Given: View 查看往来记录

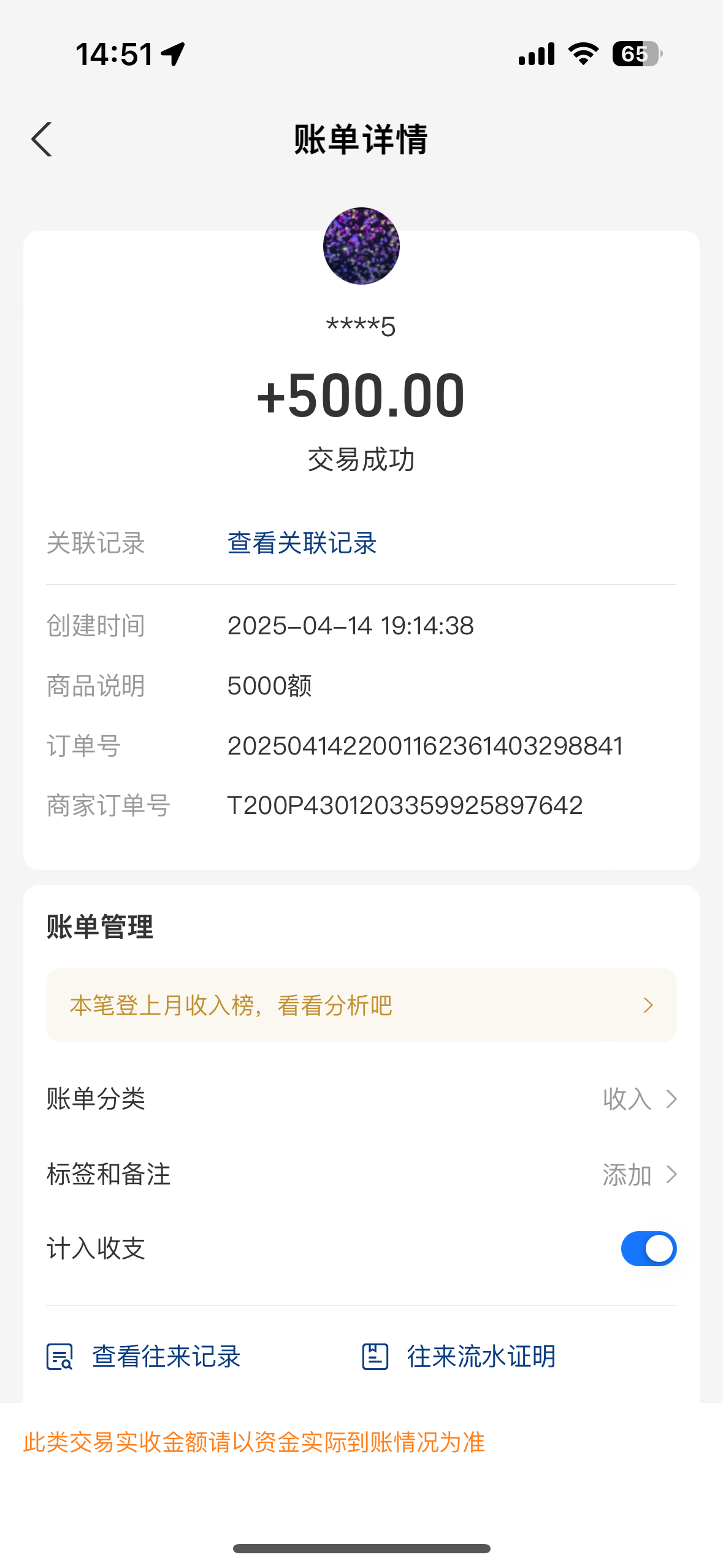Looking at the screenshot, I should (x=145, y=1356).
